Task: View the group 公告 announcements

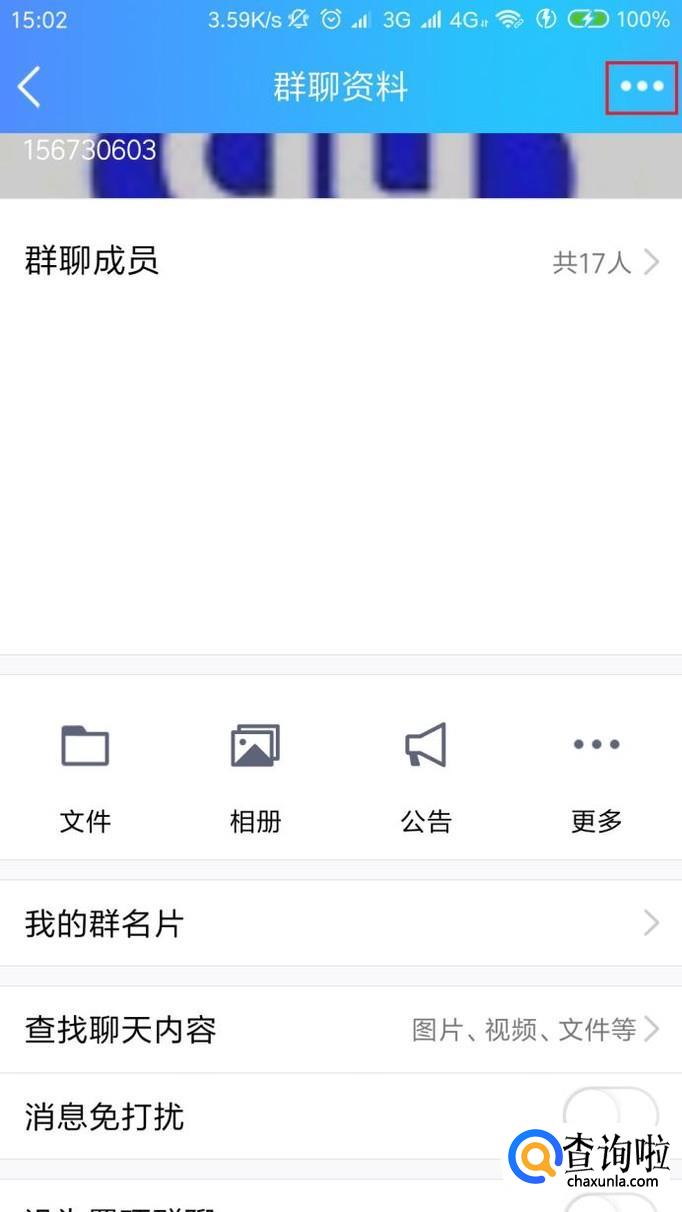Action: [426, 770]
